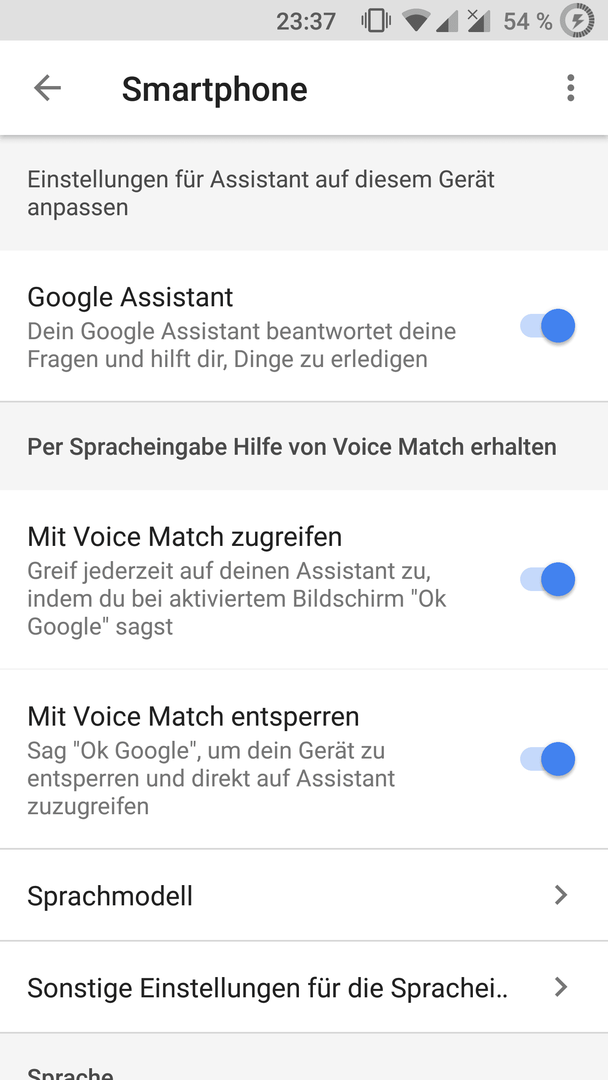
Task: Open the three-dot overflow menu
Action: tap(570, 88)
